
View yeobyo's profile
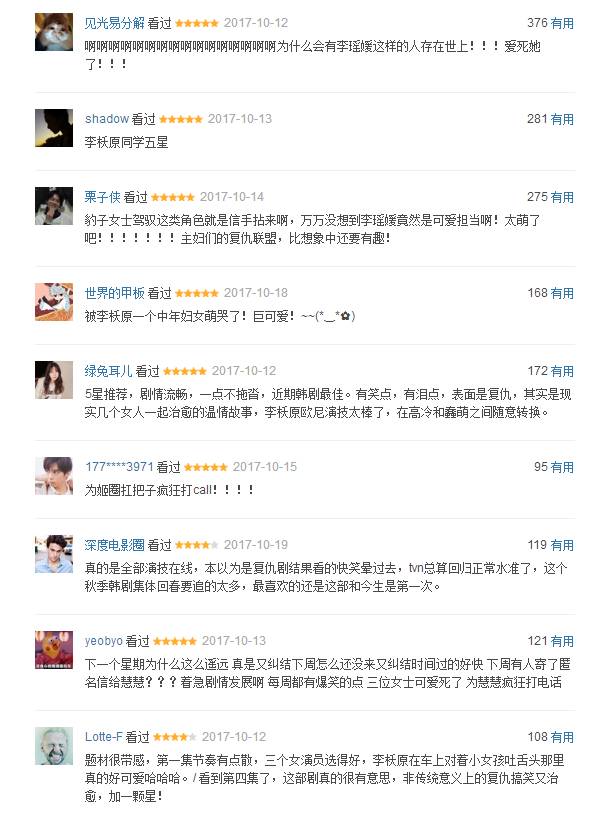[104, 641]
